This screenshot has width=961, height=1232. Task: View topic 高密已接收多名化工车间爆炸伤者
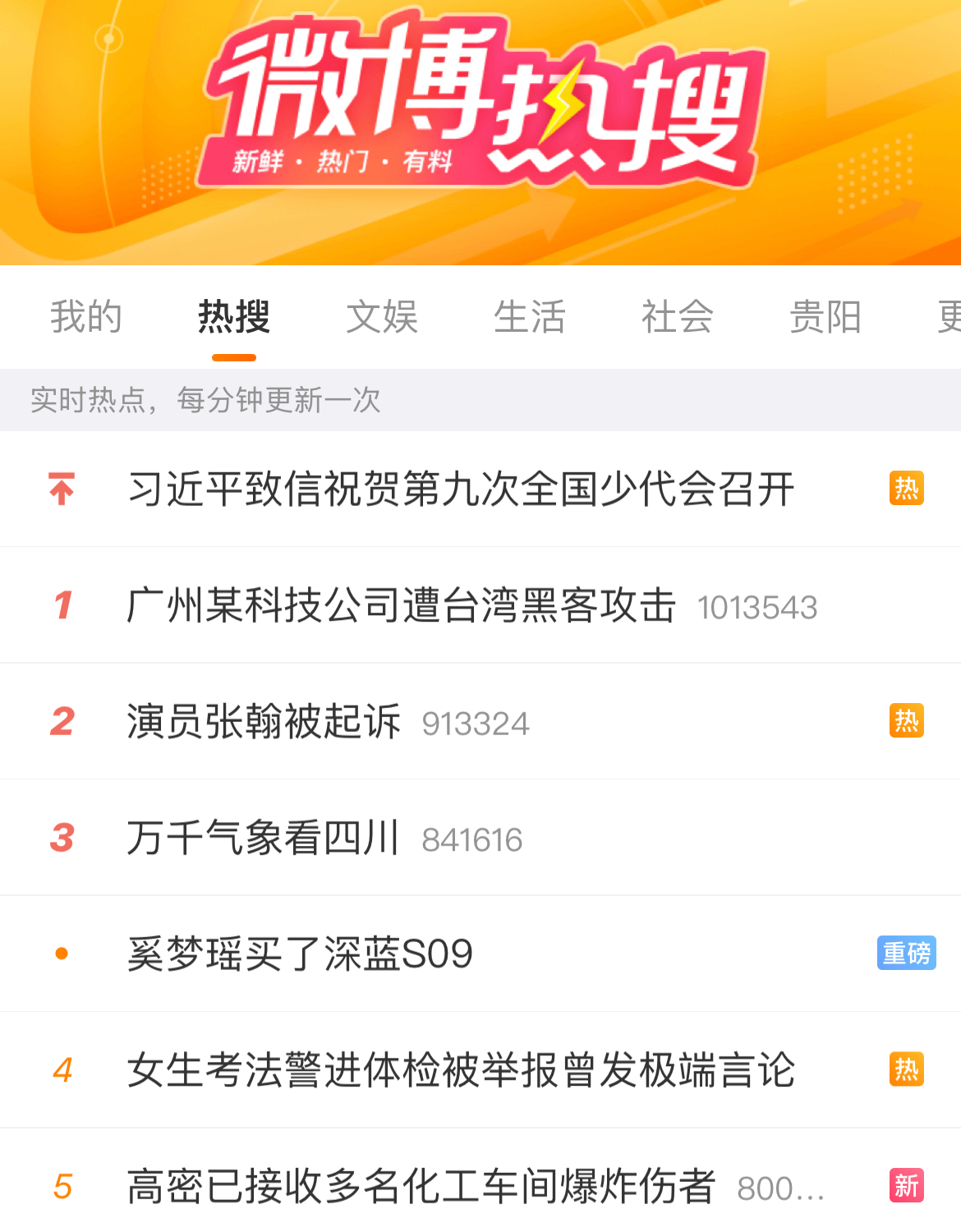[421, 1187]
